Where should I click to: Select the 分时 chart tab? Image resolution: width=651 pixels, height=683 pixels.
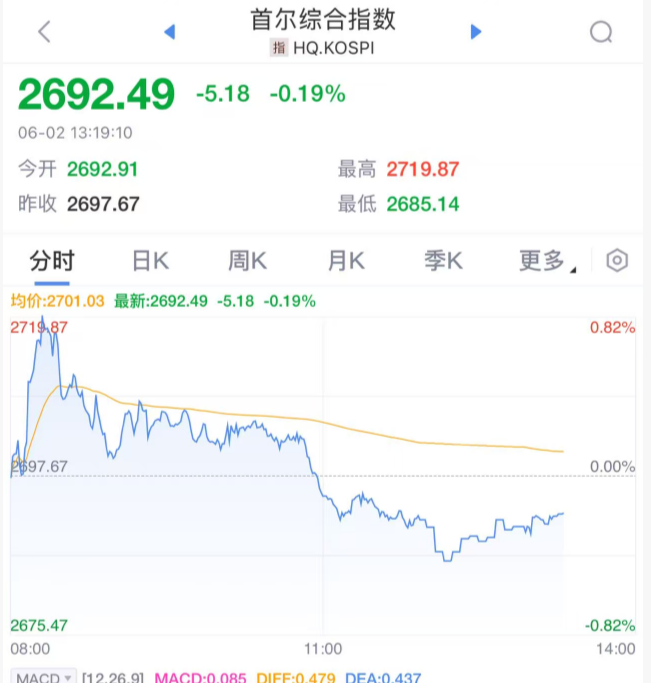pos(52,261)
